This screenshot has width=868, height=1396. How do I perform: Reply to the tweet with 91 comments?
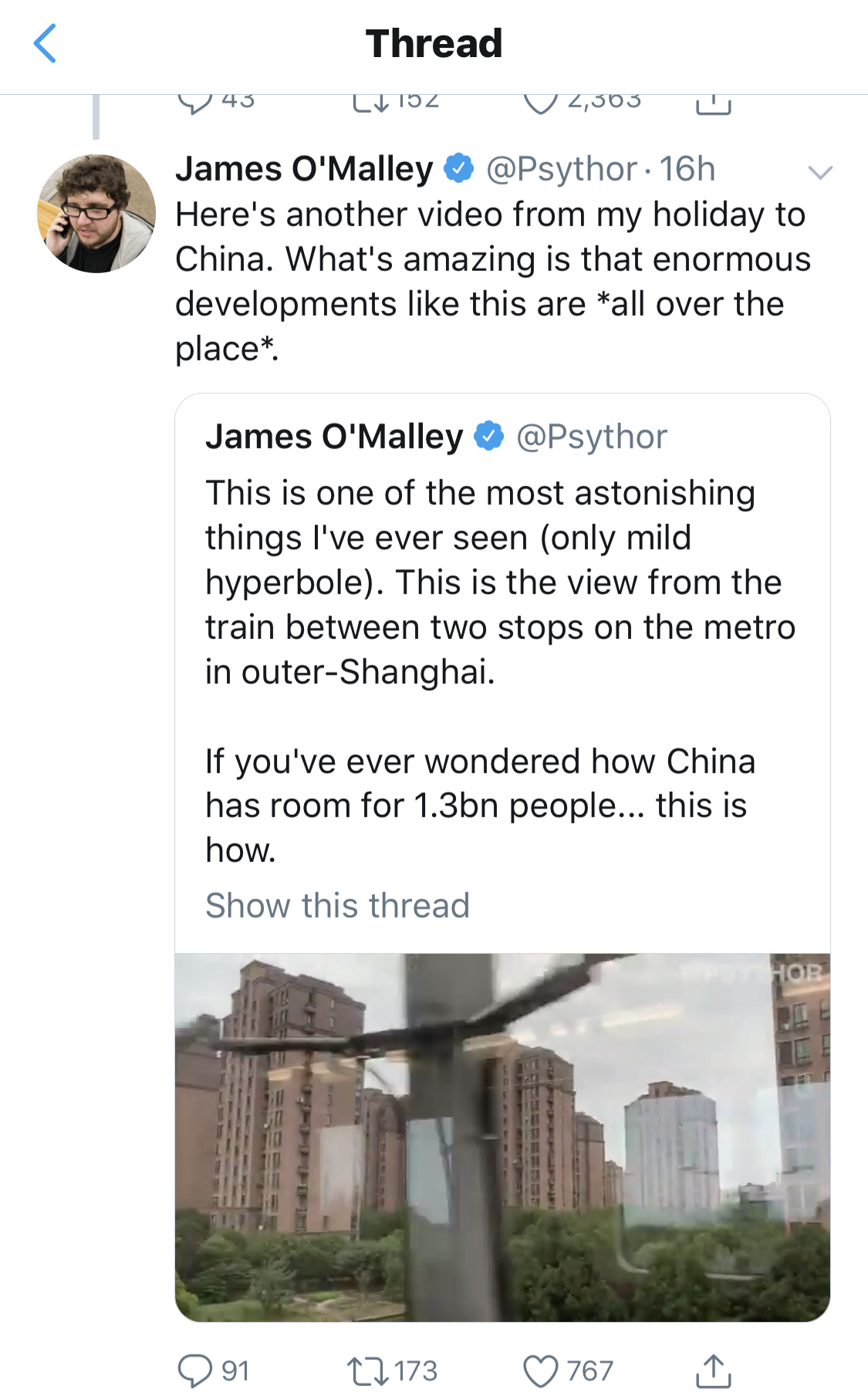click(x=195, y=1371)
